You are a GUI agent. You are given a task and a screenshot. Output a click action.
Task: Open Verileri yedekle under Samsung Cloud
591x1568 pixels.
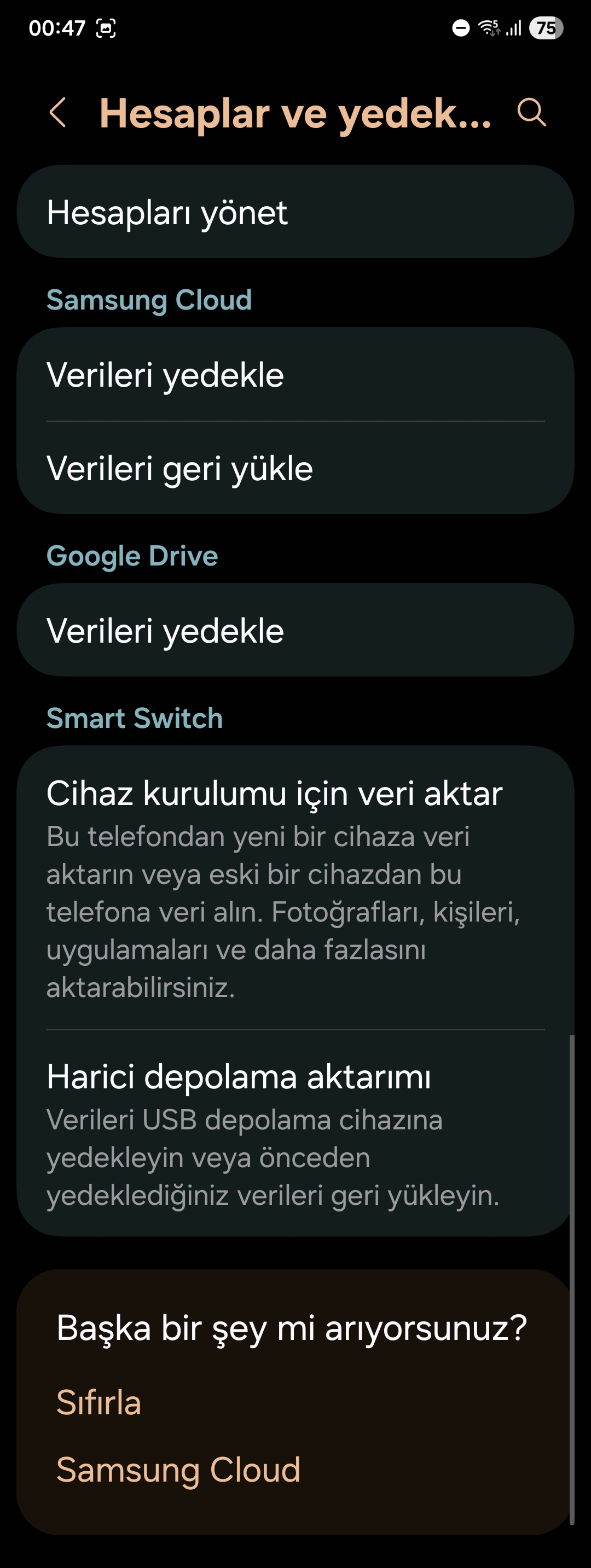295,374
